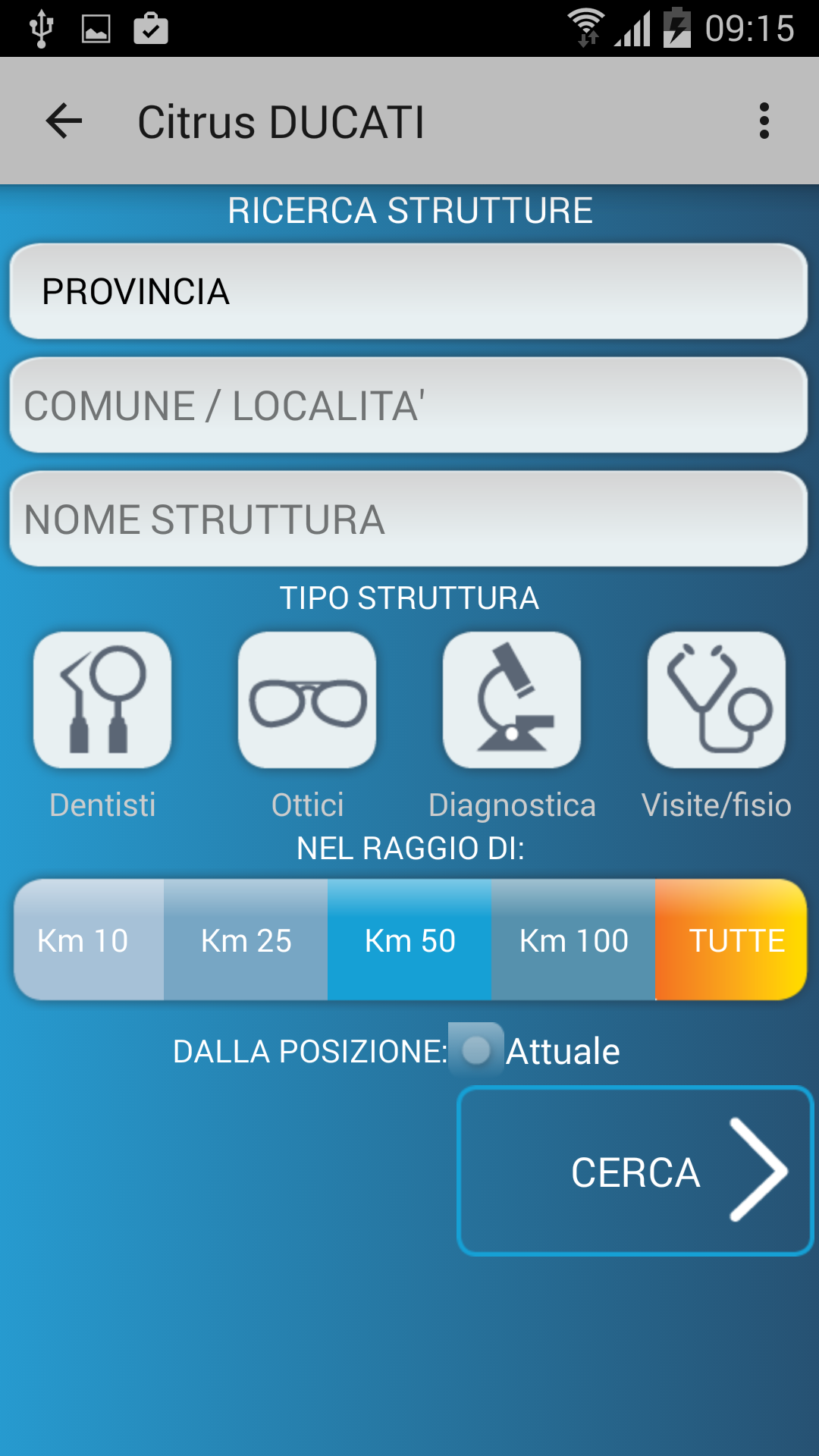
Task: Pick the Visite/fisio stethoscope icon
Action: [717, 700]
